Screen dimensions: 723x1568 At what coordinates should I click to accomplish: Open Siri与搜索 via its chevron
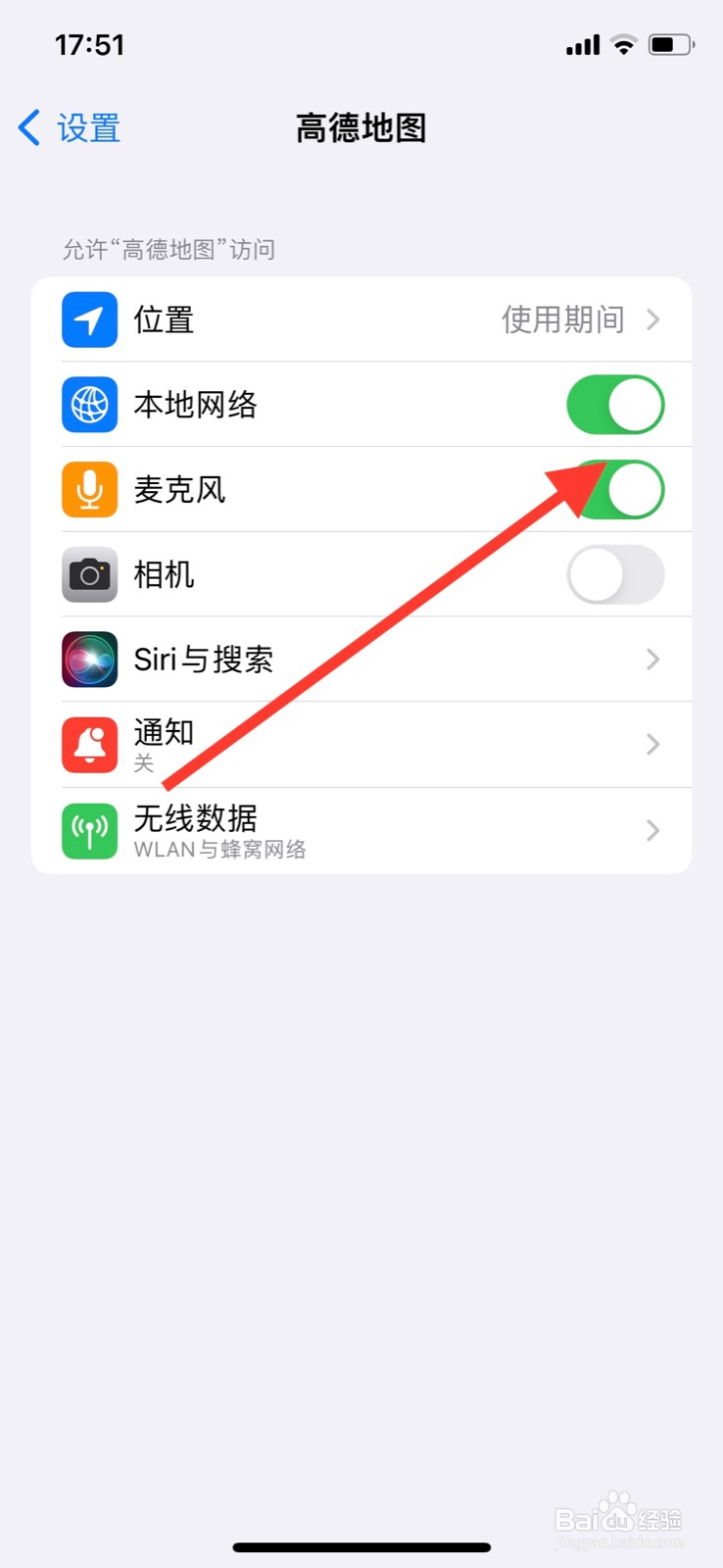(653, 659)
